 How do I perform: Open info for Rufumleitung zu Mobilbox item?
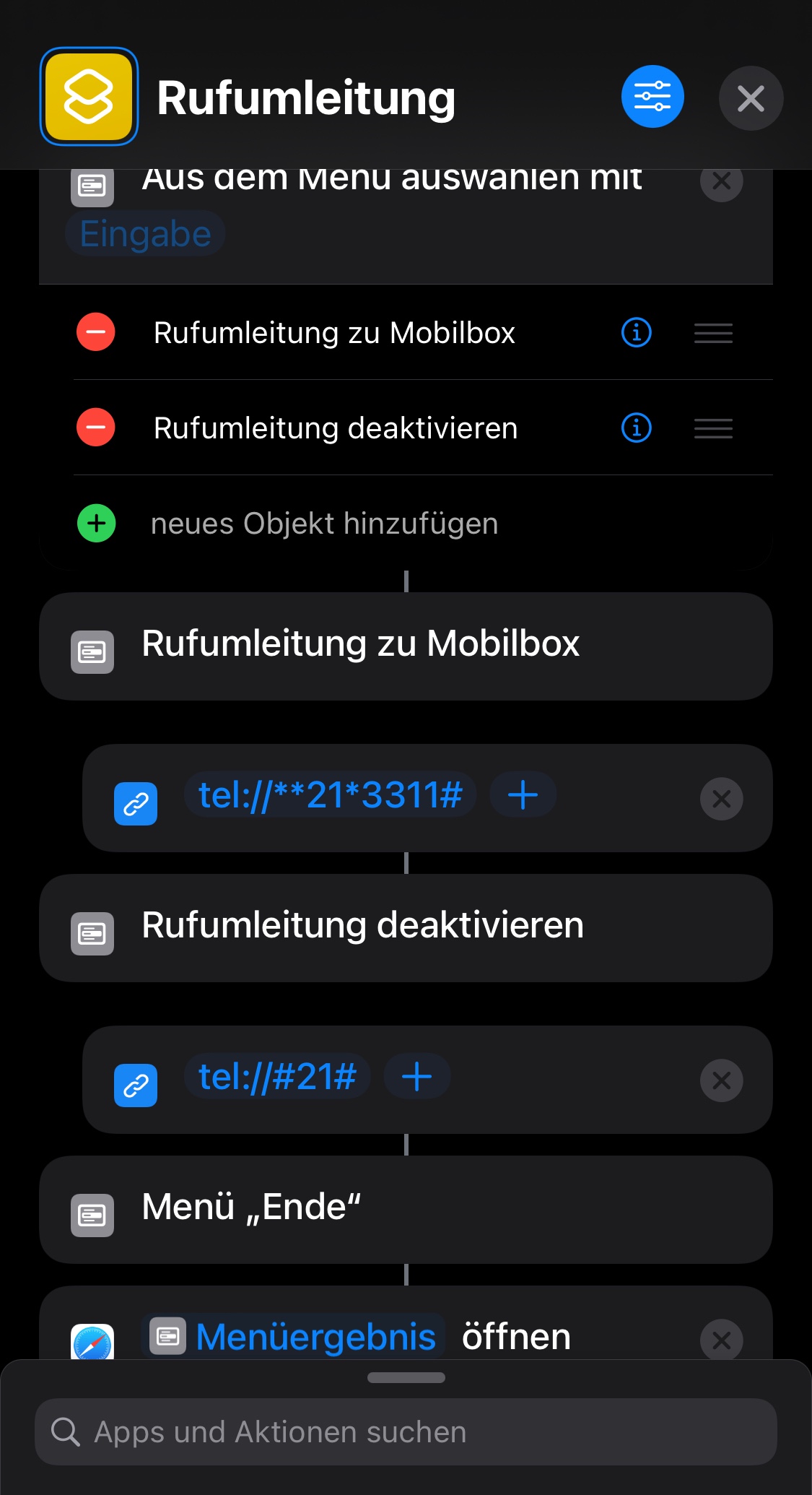click(636, 333)
